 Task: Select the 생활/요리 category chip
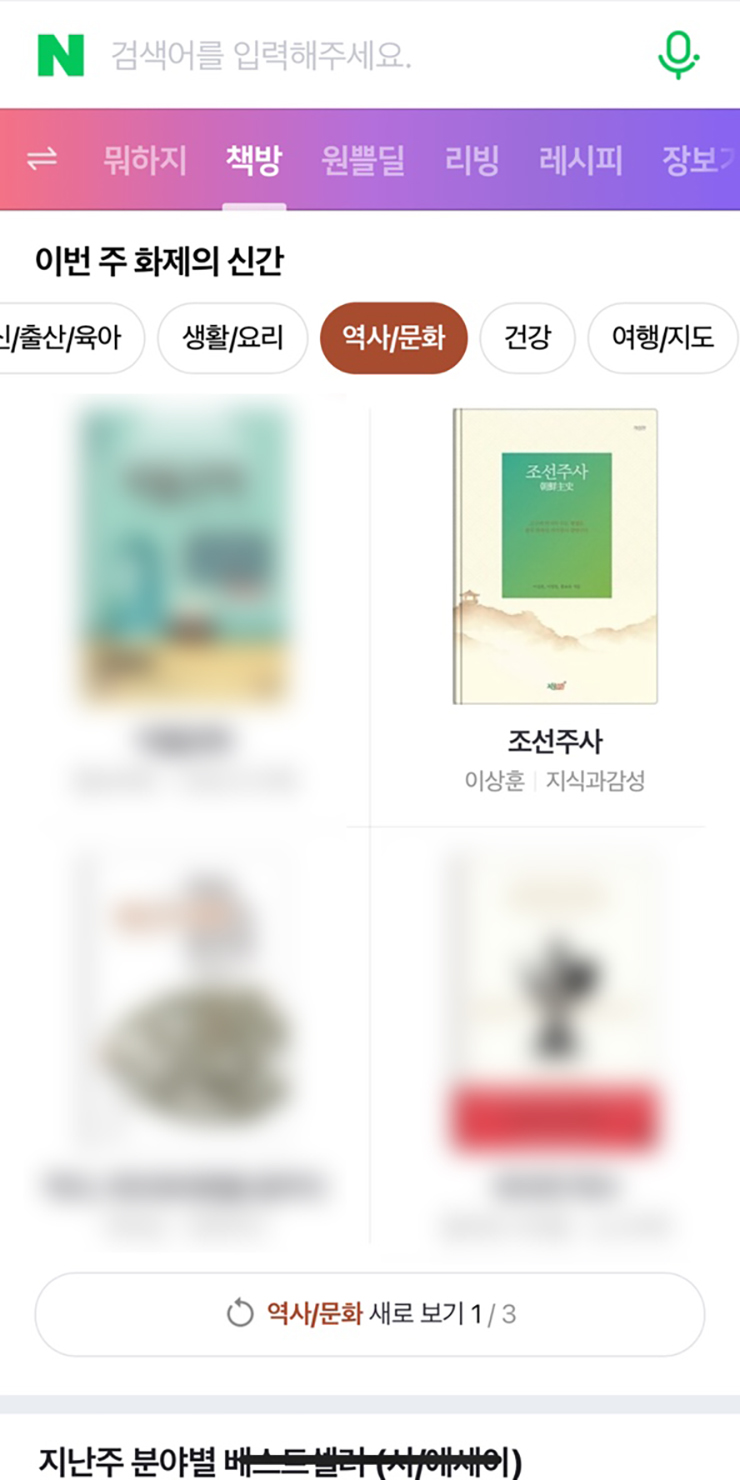pyautogui.click(x=233, y=338)
